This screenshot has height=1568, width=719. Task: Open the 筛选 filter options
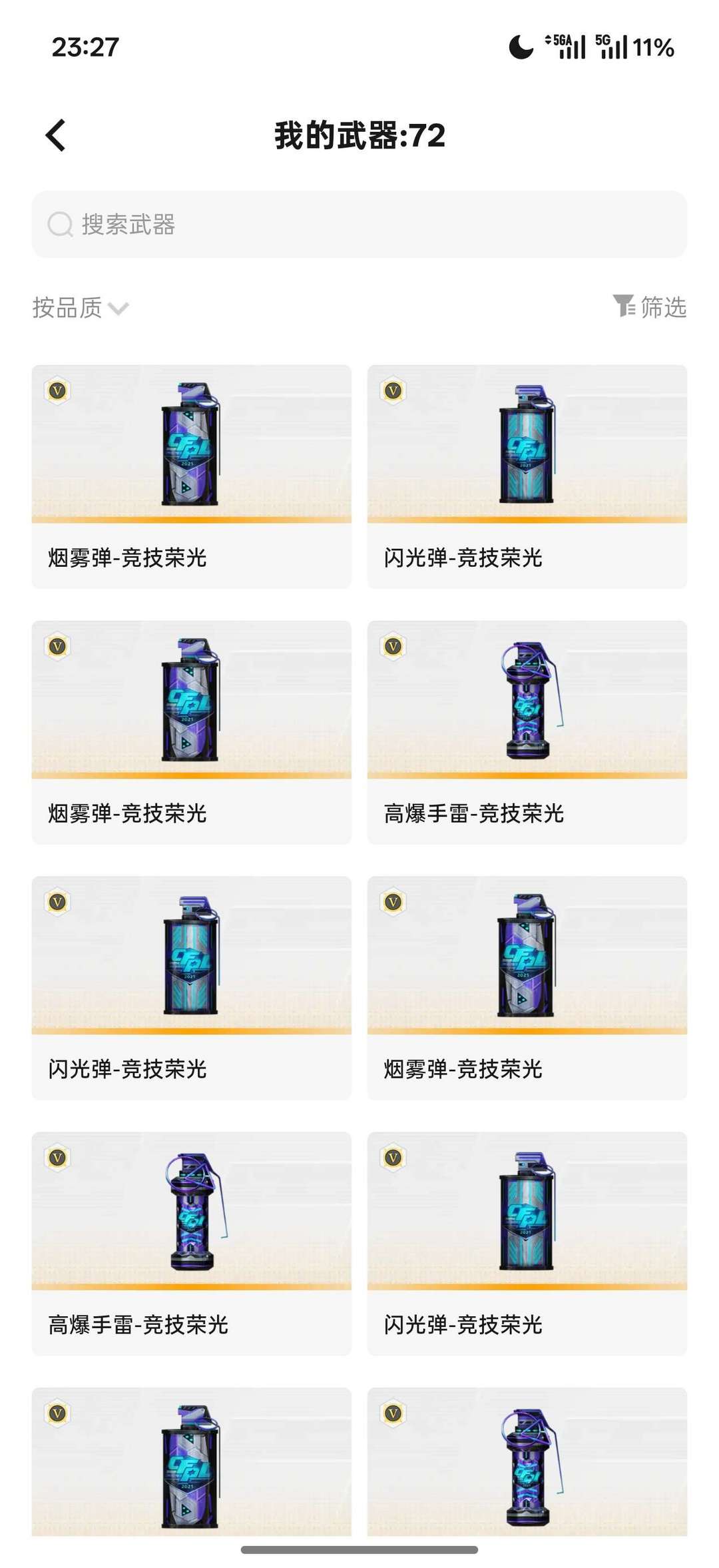pos(649,307)
